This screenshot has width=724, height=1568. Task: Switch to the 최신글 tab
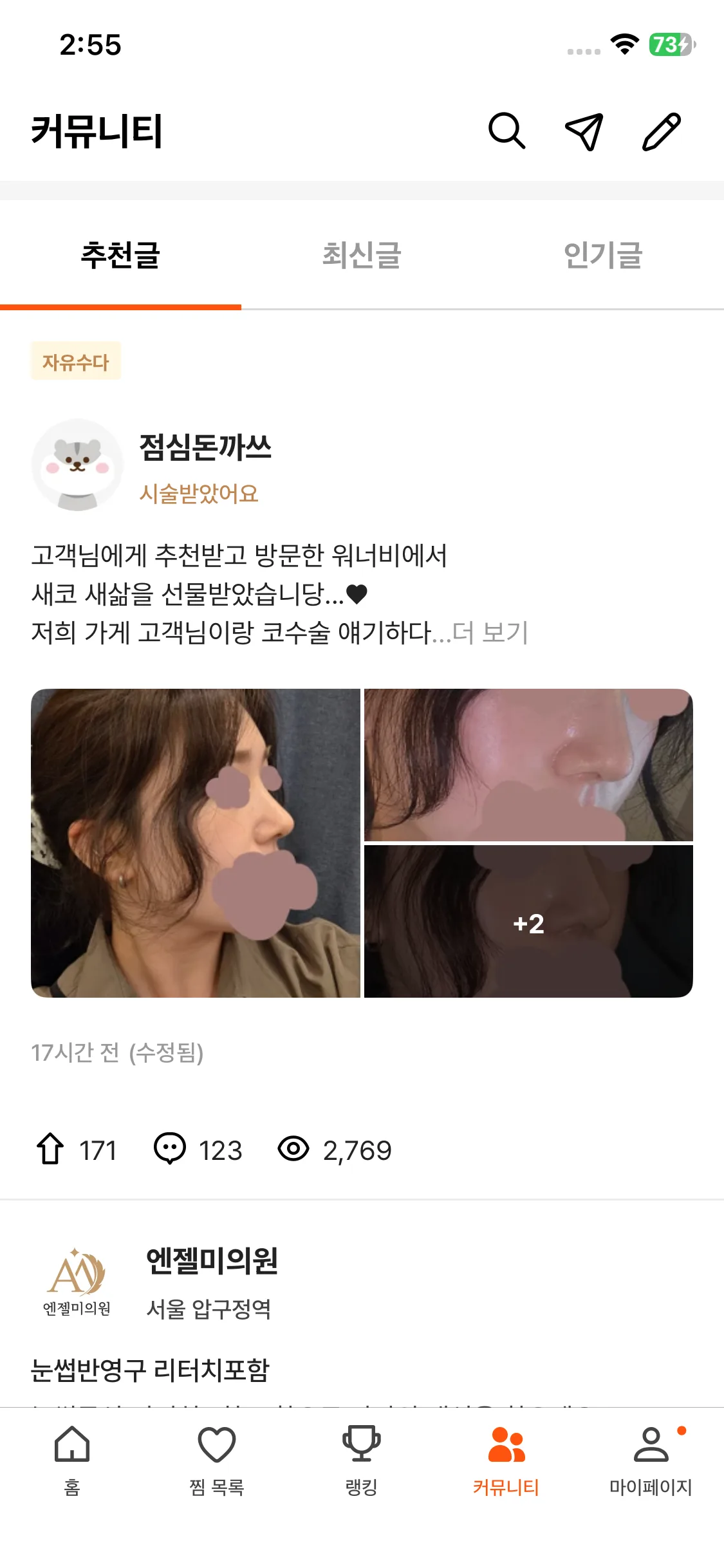tap(362, 255)
